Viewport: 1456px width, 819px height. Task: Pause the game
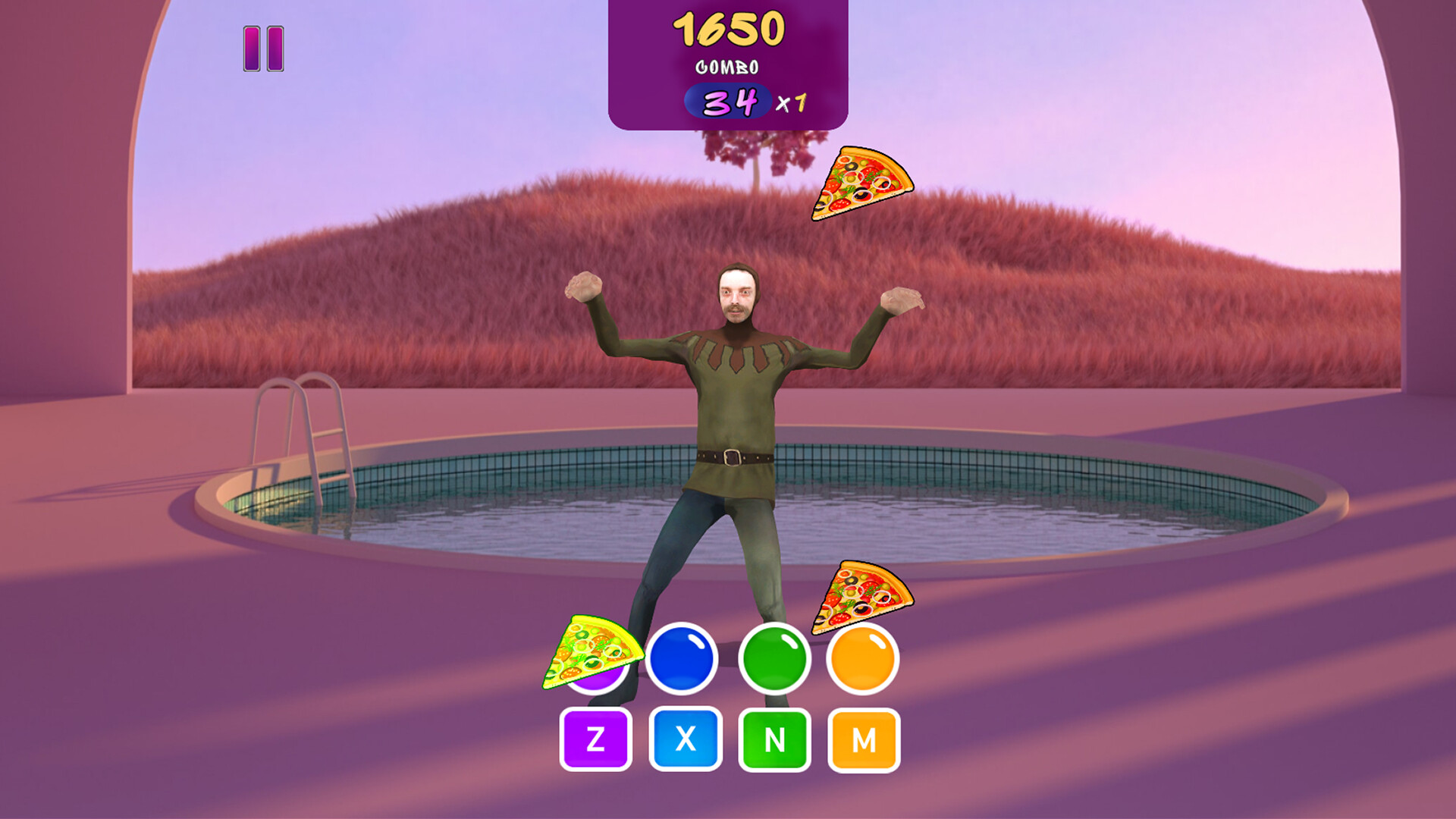263,49
